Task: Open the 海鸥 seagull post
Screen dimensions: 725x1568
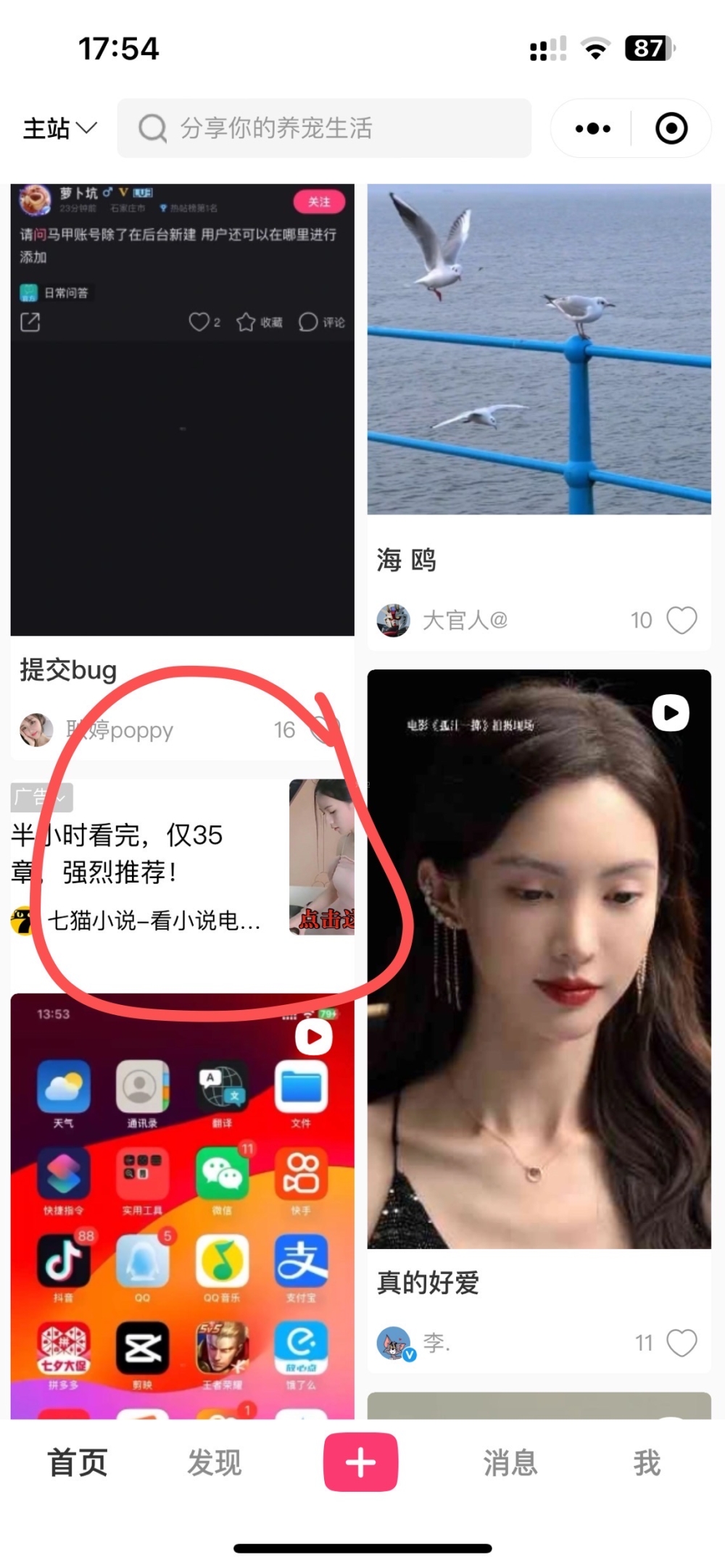Action: coord(539,349)
